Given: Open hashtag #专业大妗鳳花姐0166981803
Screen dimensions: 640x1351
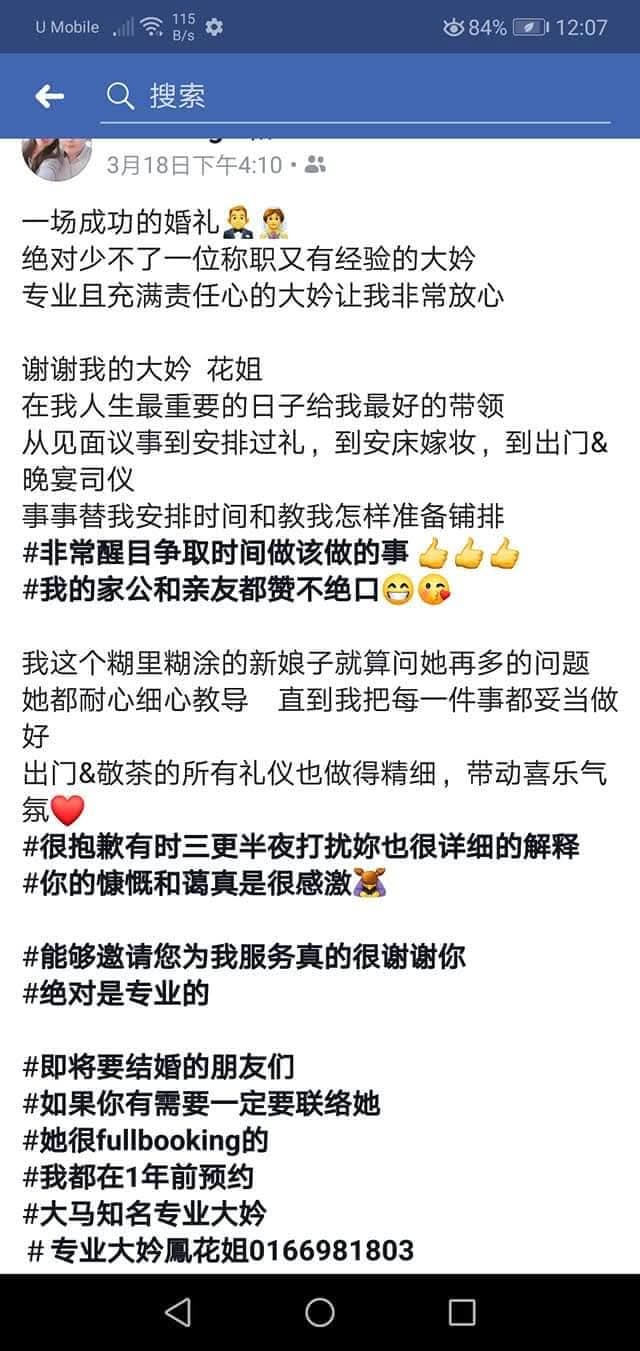Looking at the screenshot, I should (220, 1250).
